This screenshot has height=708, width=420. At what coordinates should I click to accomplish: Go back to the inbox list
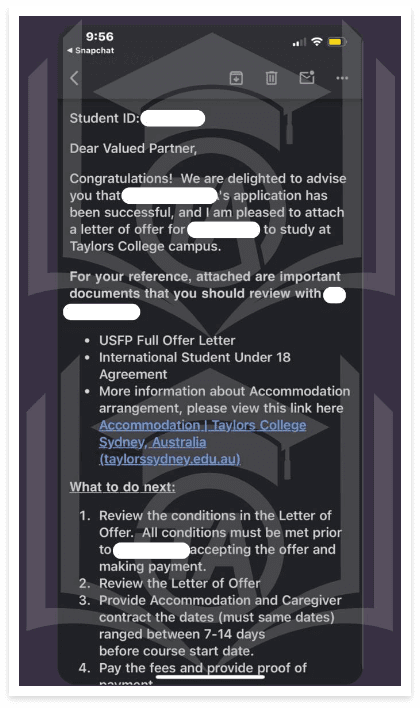75,78
